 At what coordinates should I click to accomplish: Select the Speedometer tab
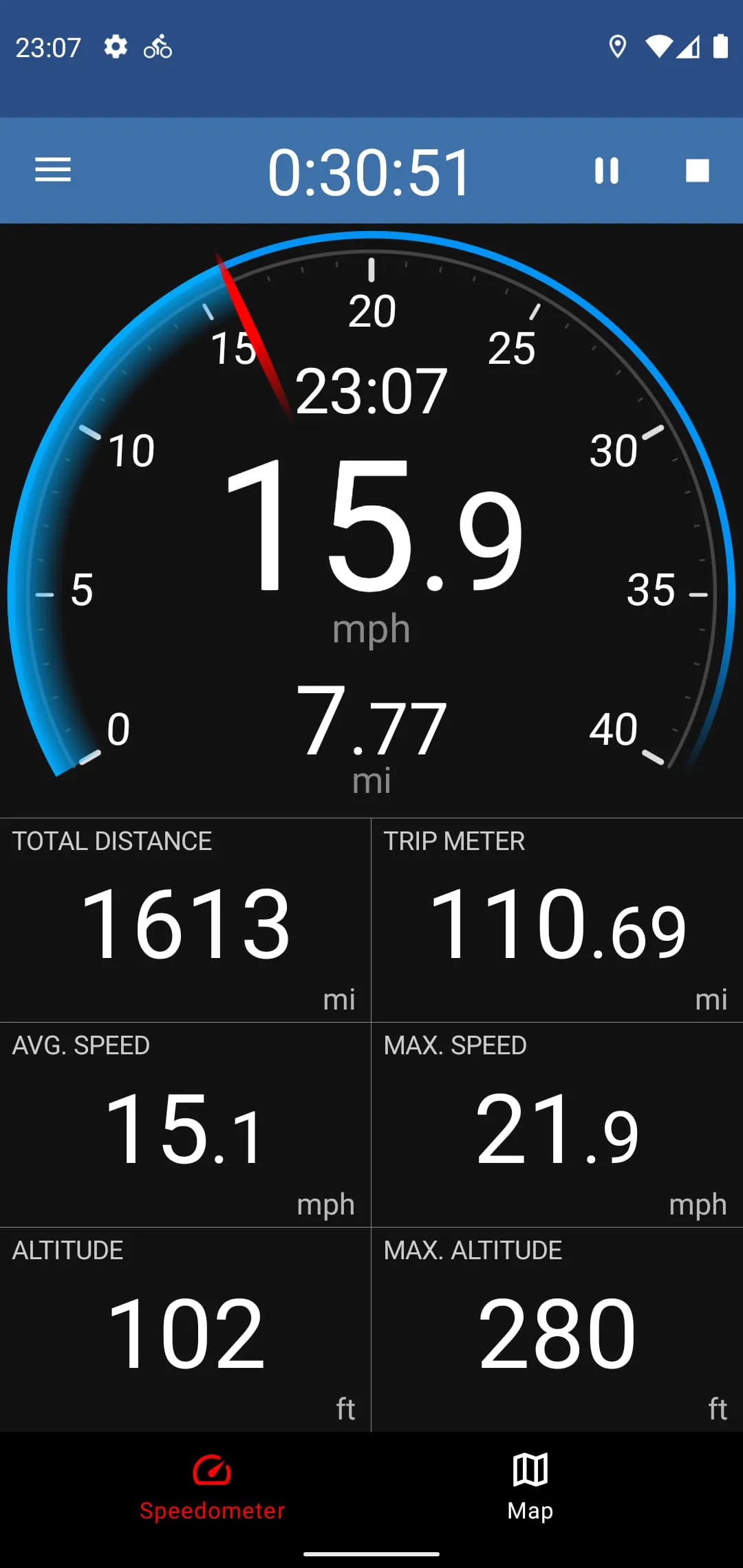(x=212, y=1487)
